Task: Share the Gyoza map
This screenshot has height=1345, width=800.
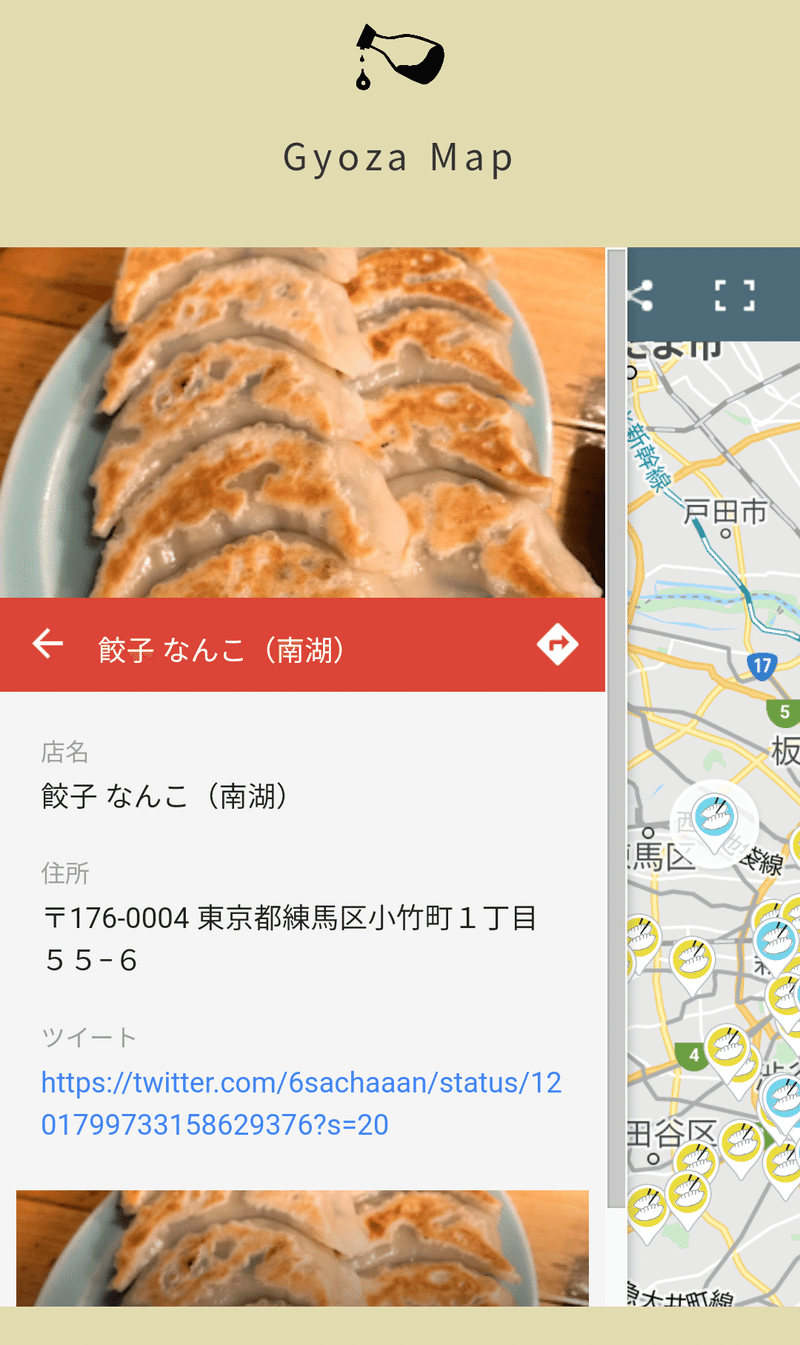Action: [641, 296]
